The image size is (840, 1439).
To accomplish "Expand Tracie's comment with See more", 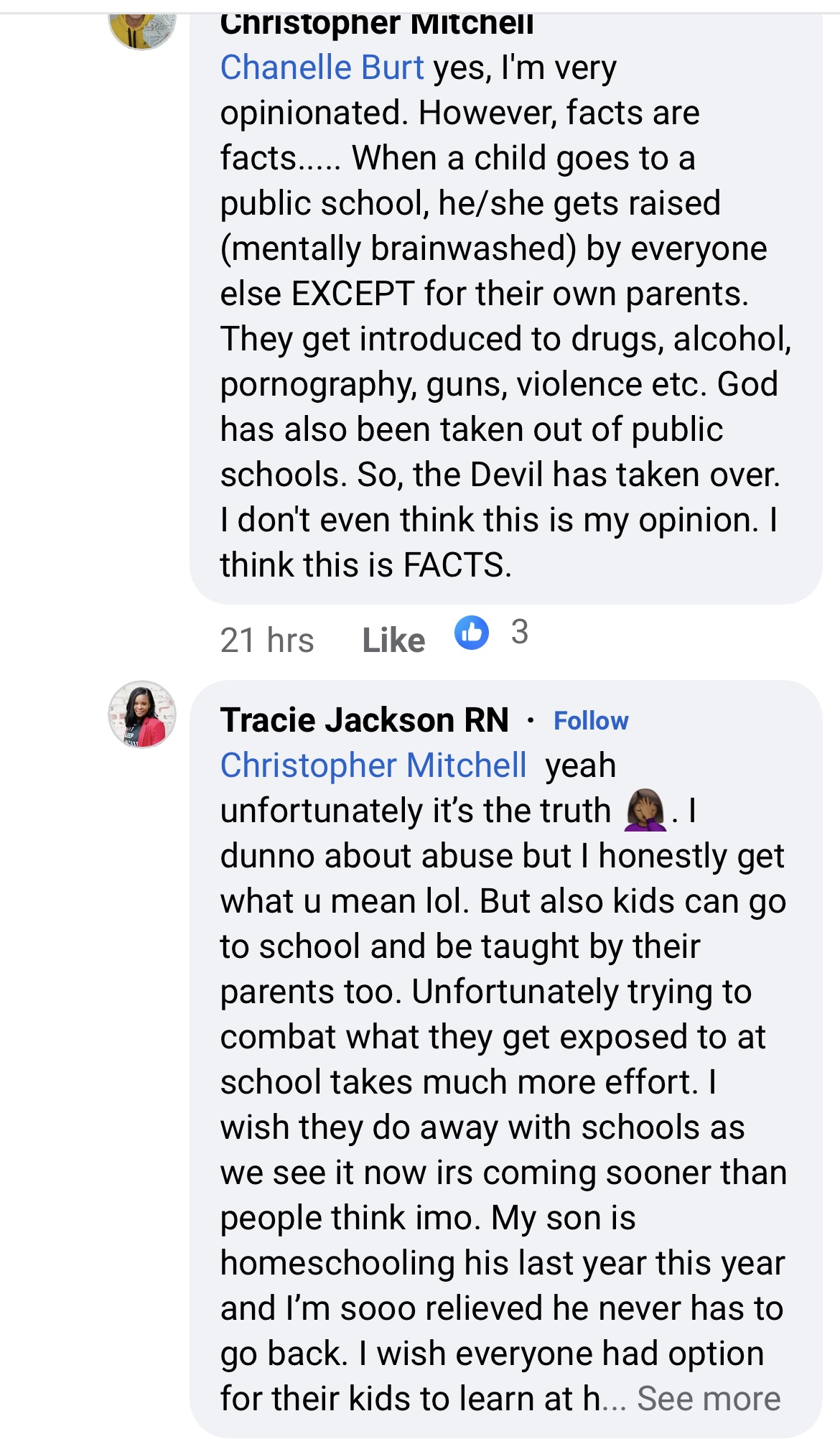I will (708, 1398).
